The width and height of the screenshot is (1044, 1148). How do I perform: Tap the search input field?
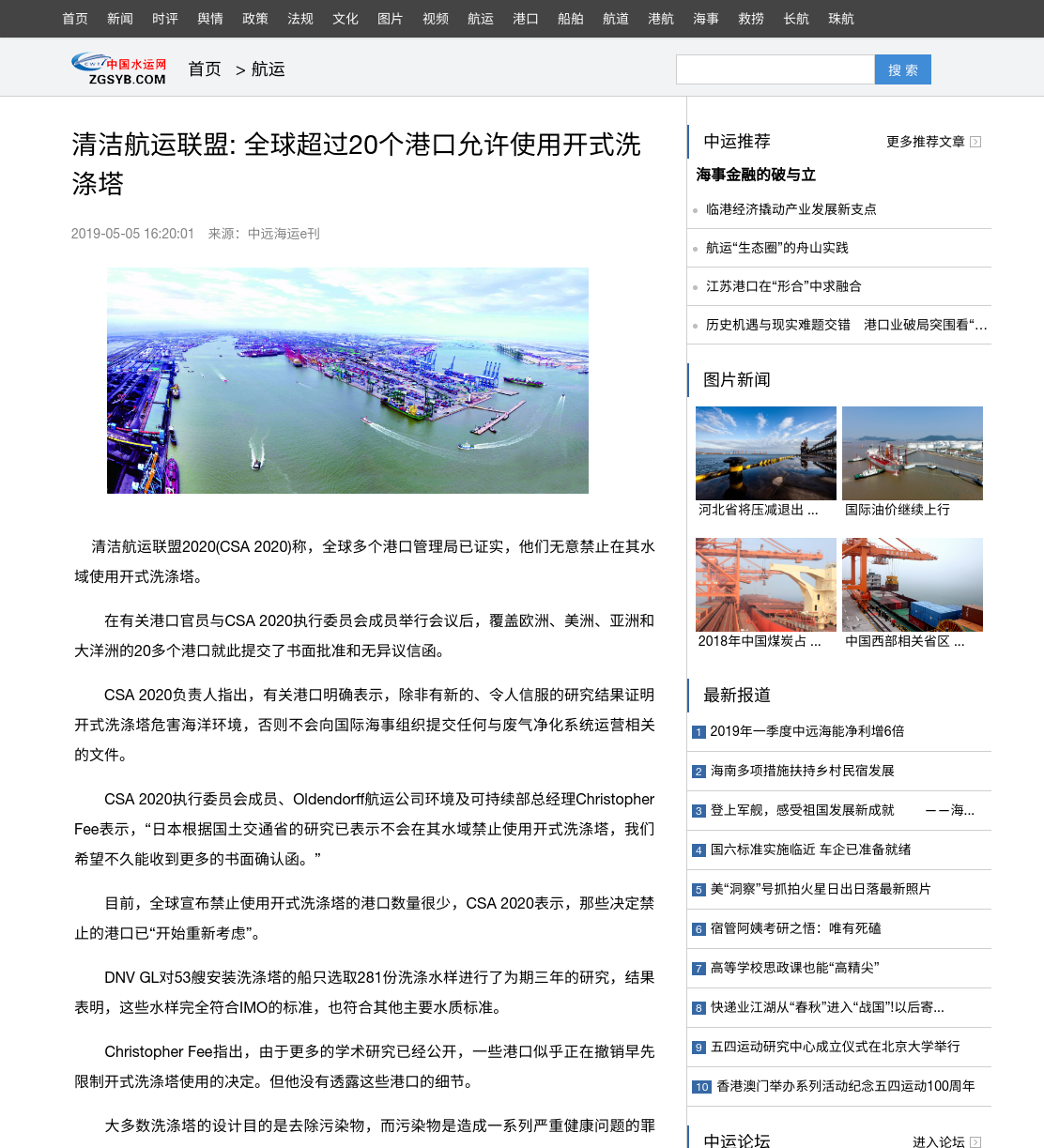pos(775,69)
